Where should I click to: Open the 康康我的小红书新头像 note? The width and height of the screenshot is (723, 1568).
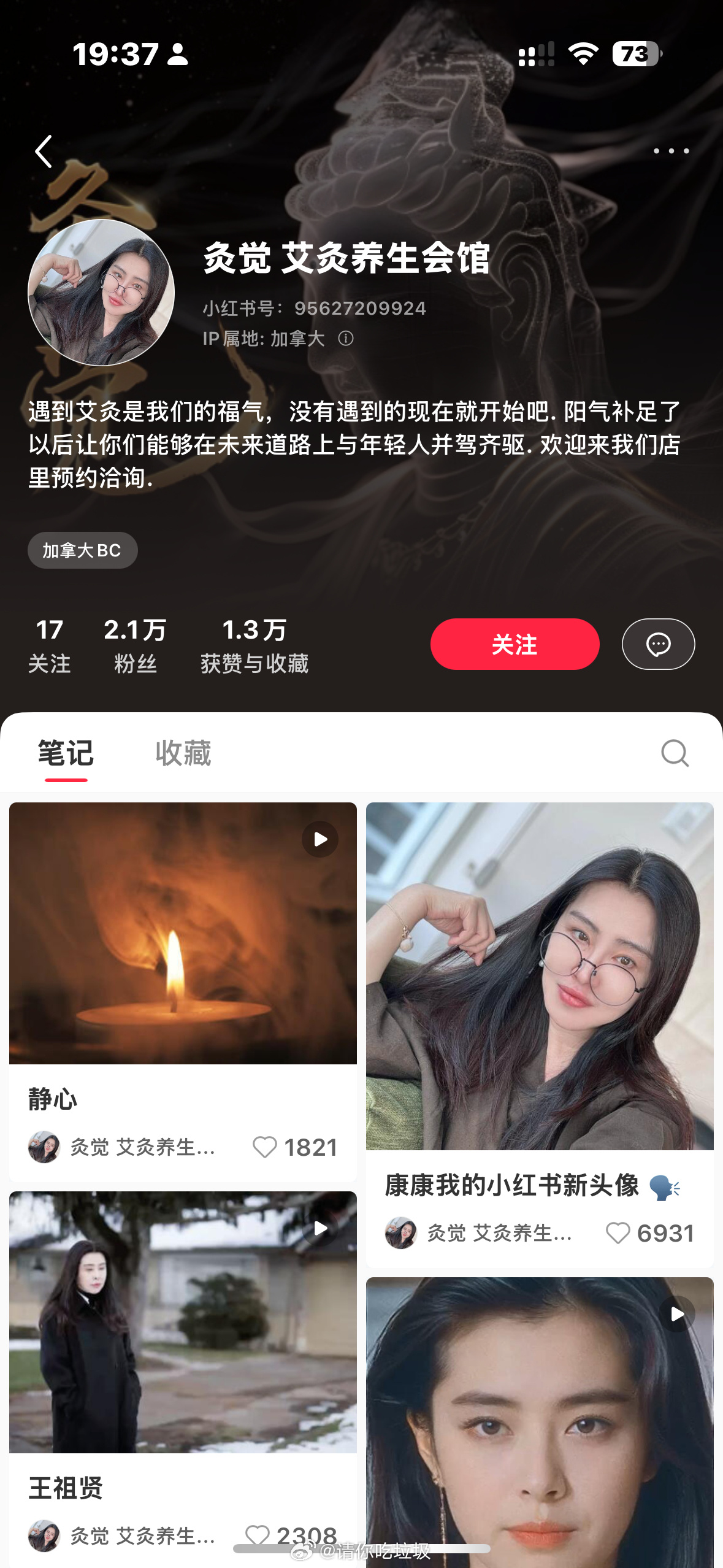tap(540, 976)
